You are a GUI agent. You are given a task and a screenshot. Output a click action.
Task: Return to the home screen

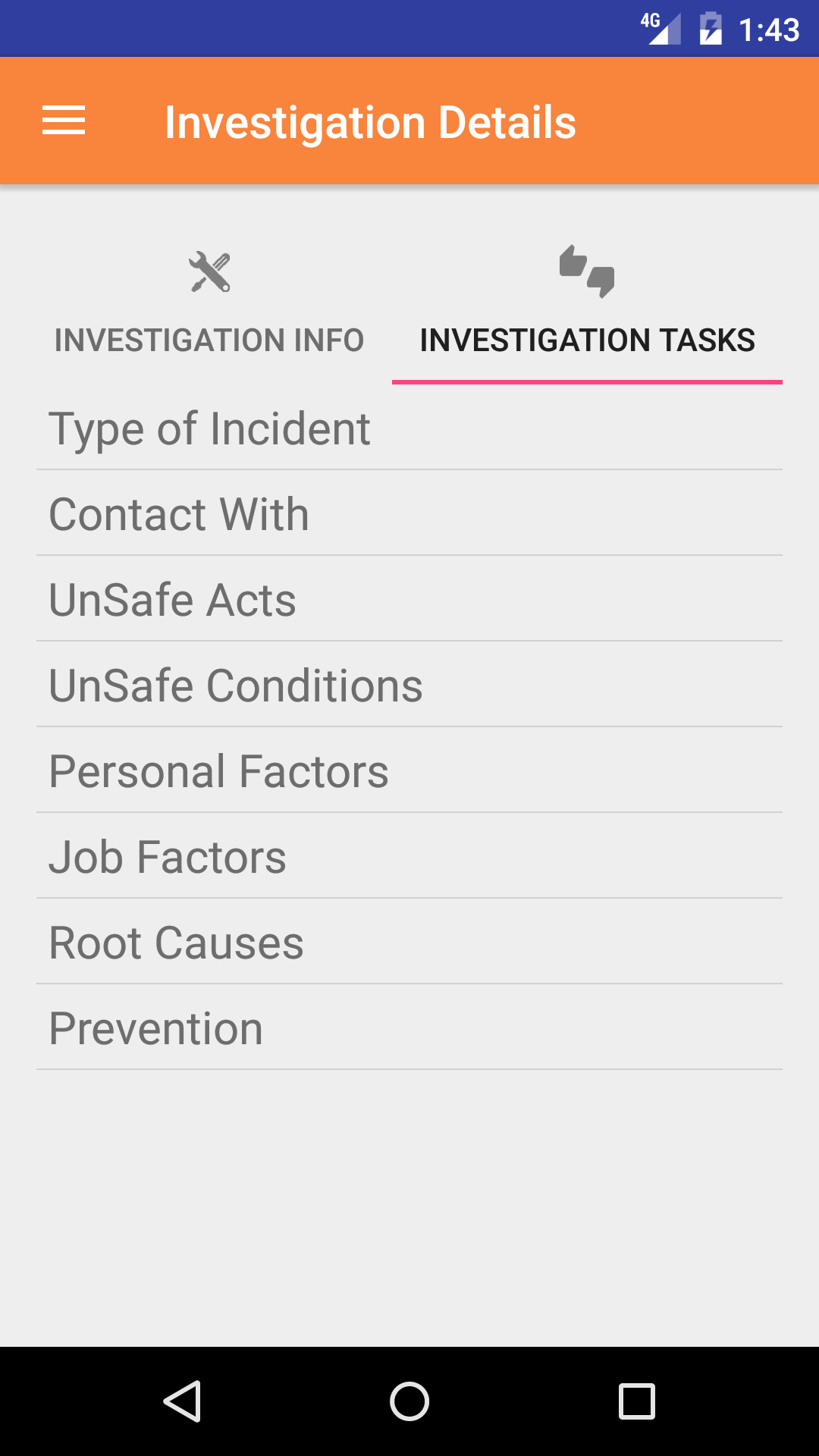409,1401
